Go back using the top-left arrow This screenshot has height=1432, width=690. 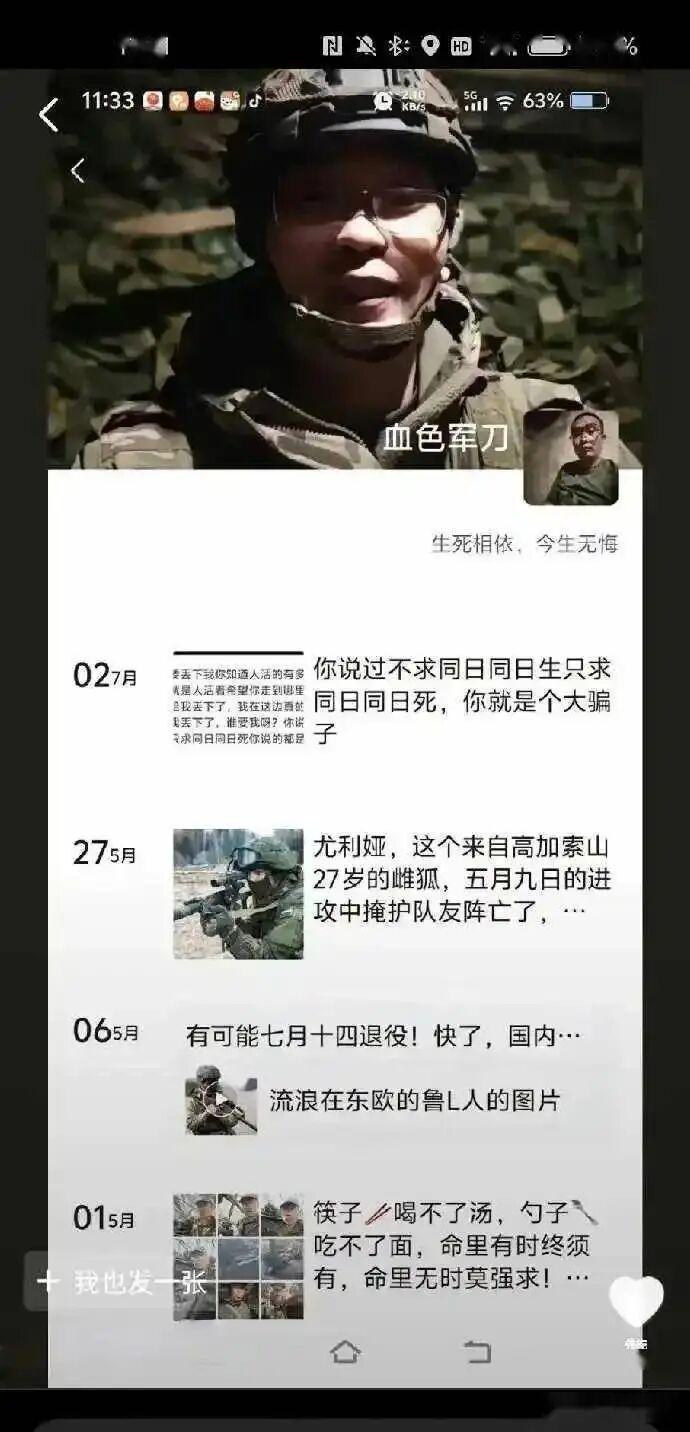tap(48, 115)
